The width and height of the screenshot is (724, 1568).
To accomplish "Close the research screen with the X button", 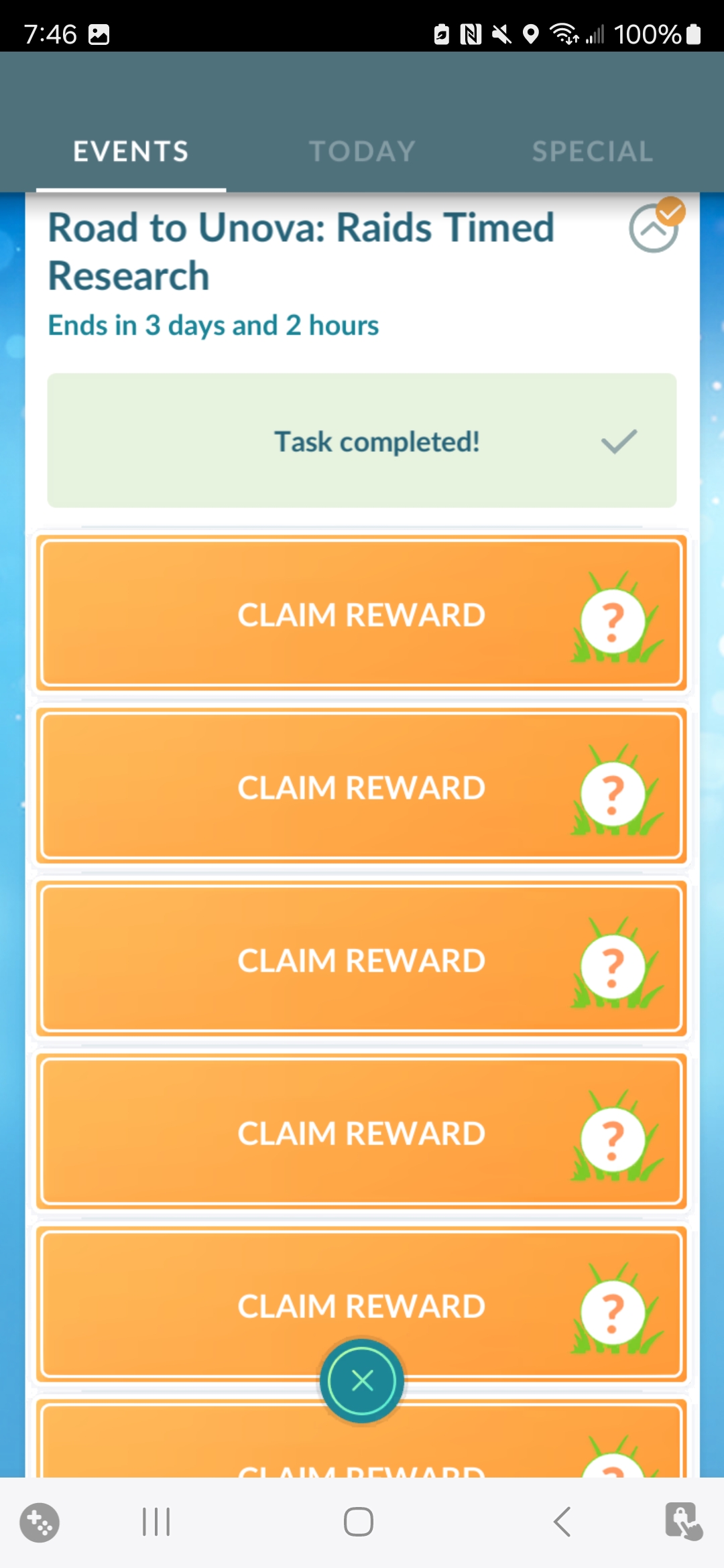I will pyautogui.click(x=362, y=1380).
